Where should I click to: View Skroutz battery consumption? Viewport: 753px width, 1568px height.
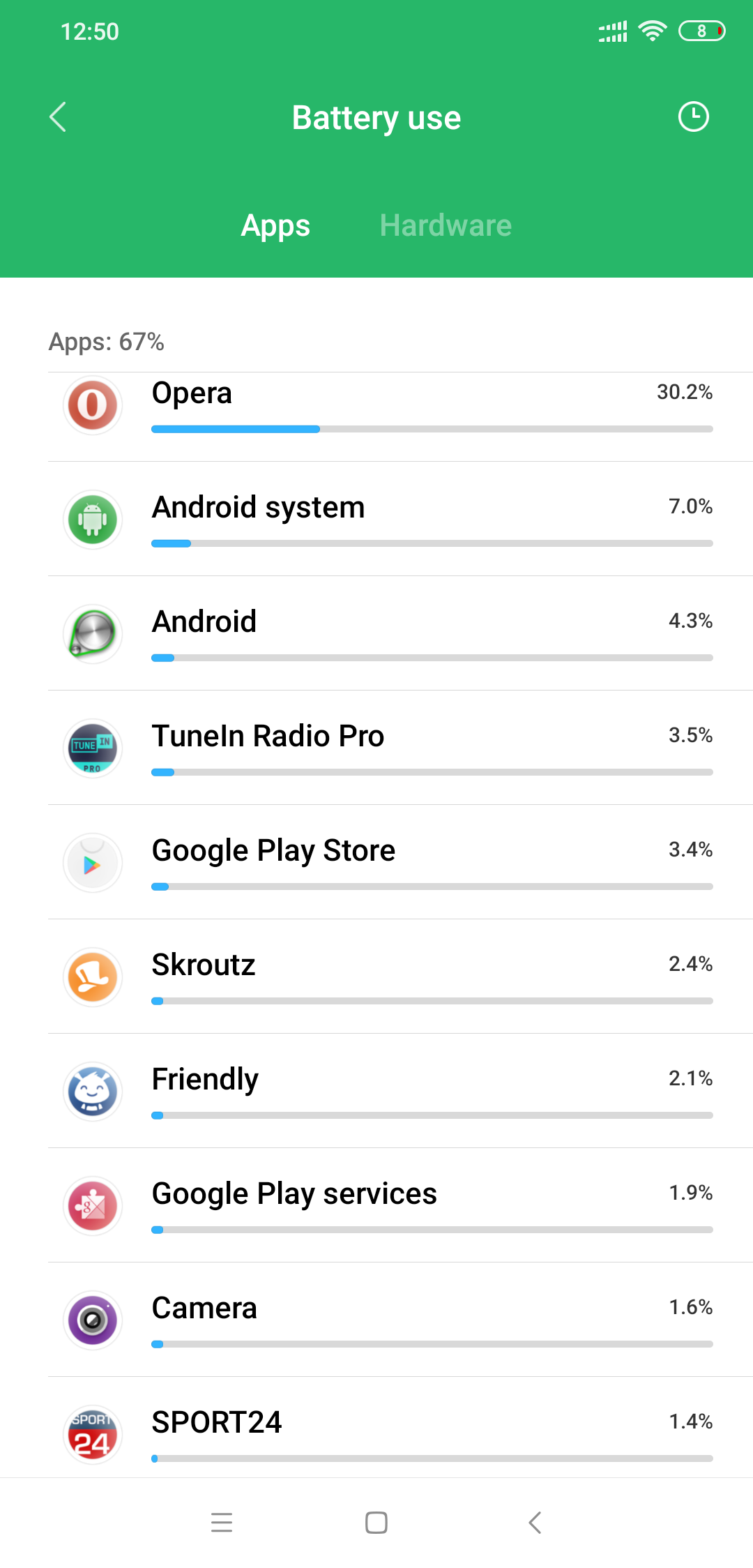tap(400, 977)
